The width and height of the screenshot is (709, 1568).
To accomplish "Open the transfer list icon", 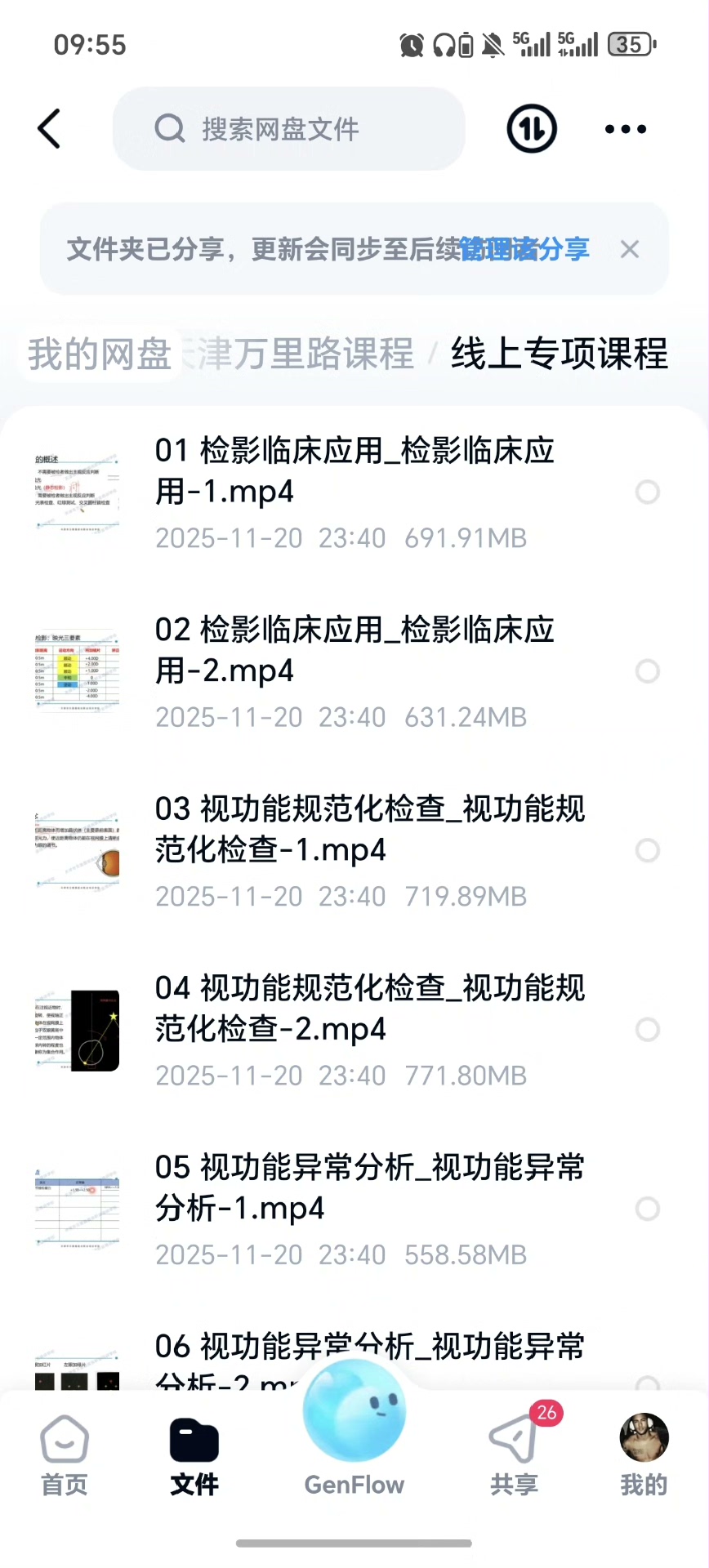I will [532, 129].
